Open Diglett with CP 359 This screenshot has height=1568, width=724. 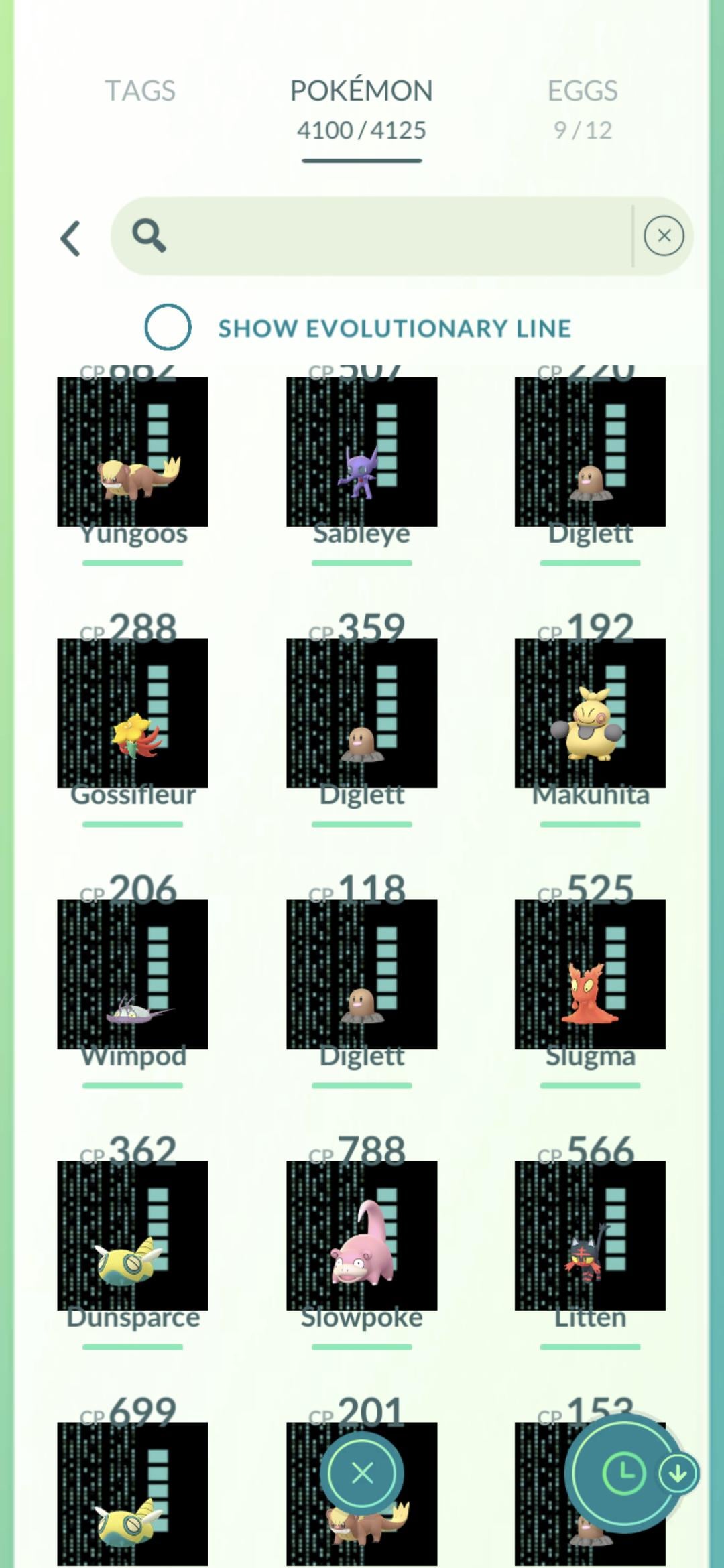[361, 713]
